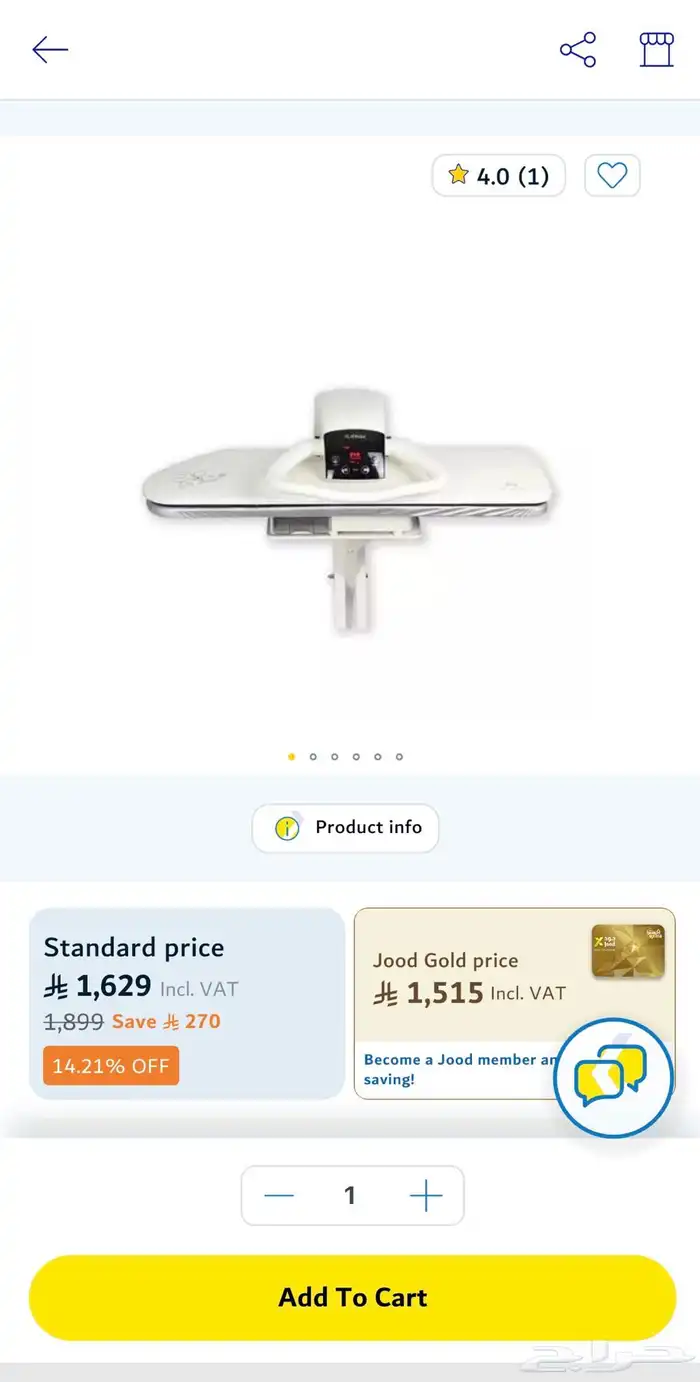Select the Jood Gold price card
700x1382 pixels.
(460, 990)
